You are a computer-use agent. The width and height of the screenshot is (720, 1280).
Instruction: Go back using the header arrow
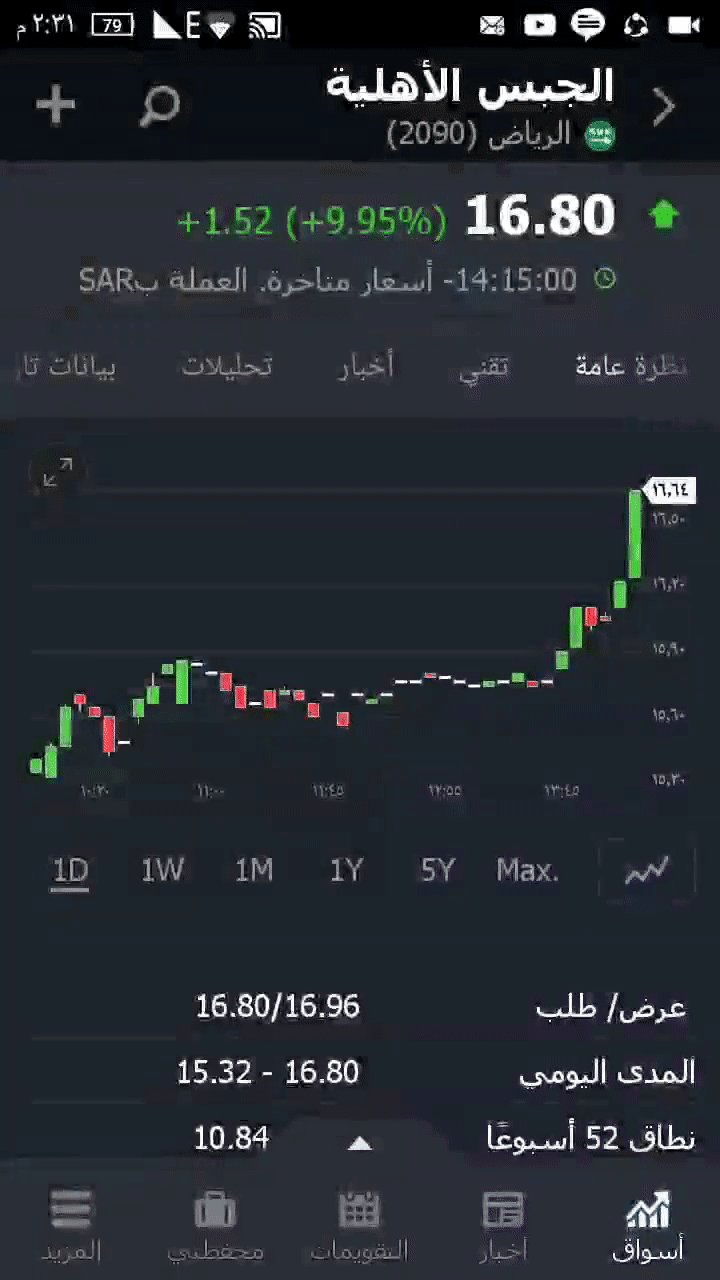[664, 107]
